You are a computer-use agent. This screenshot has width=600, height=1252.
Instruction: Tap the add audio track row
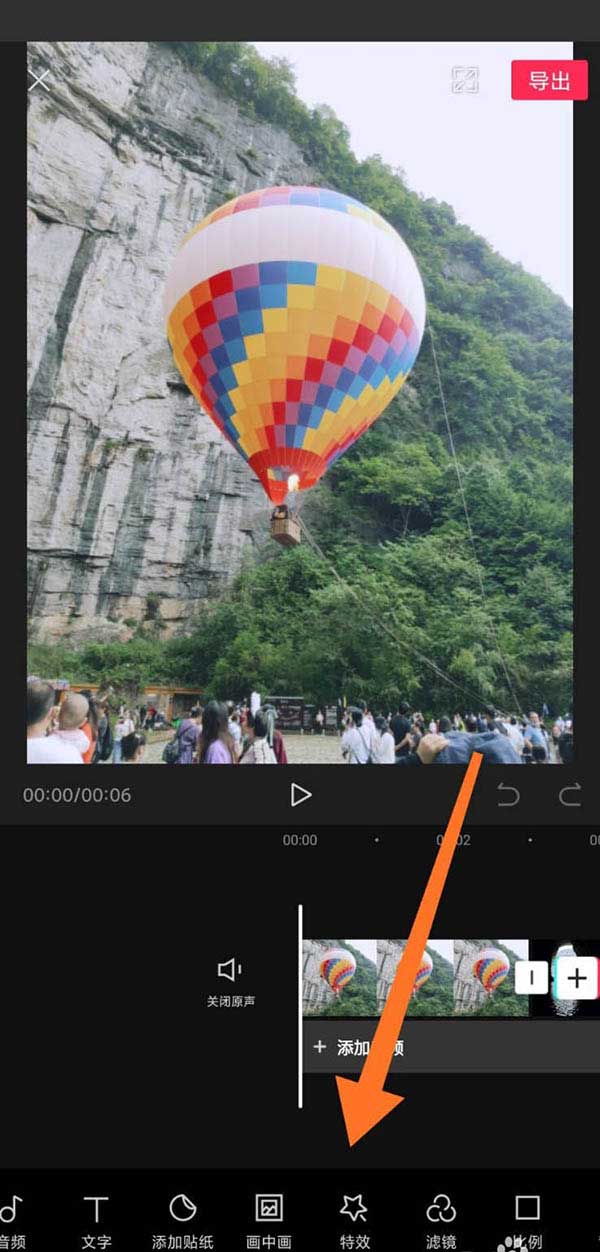[450, 1047]
